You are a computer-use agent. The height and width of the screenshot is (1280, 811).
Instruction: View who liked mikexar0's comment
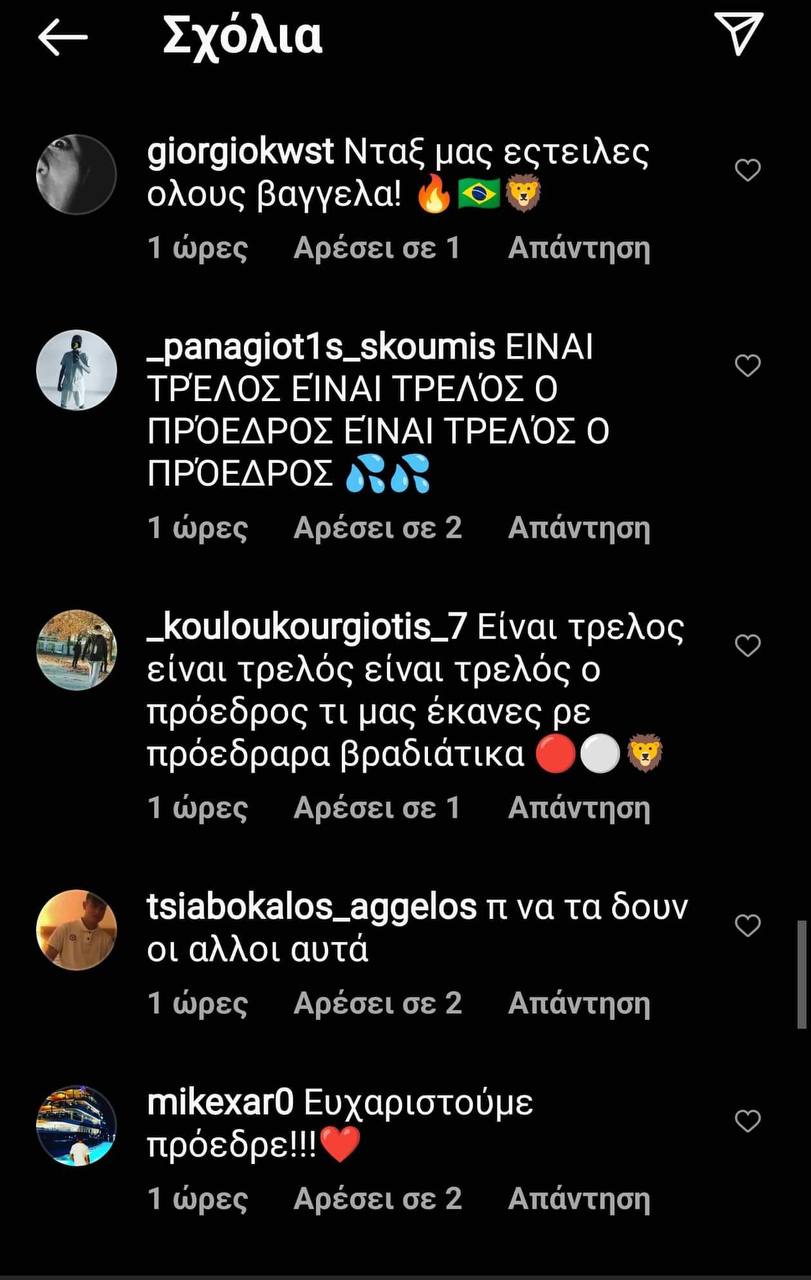[377, 1198]
